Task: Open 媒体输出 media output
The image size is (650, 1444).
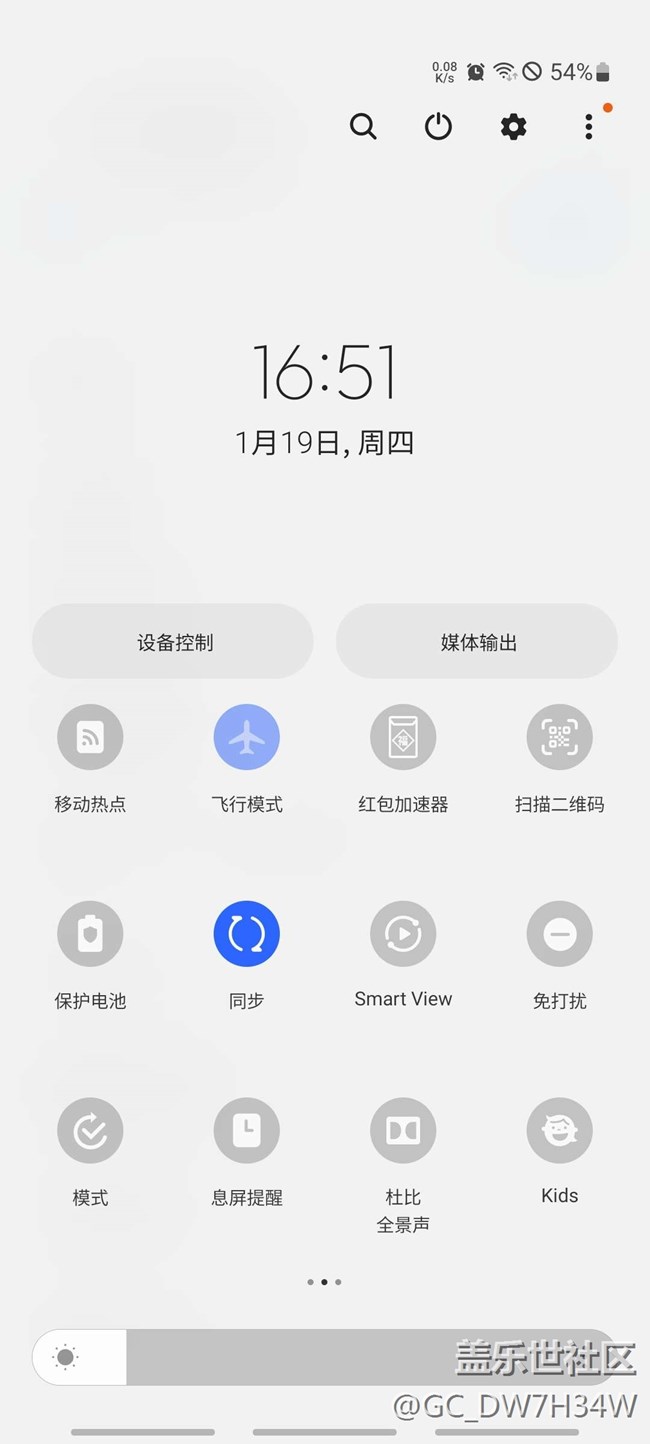Action: point(477,642)
